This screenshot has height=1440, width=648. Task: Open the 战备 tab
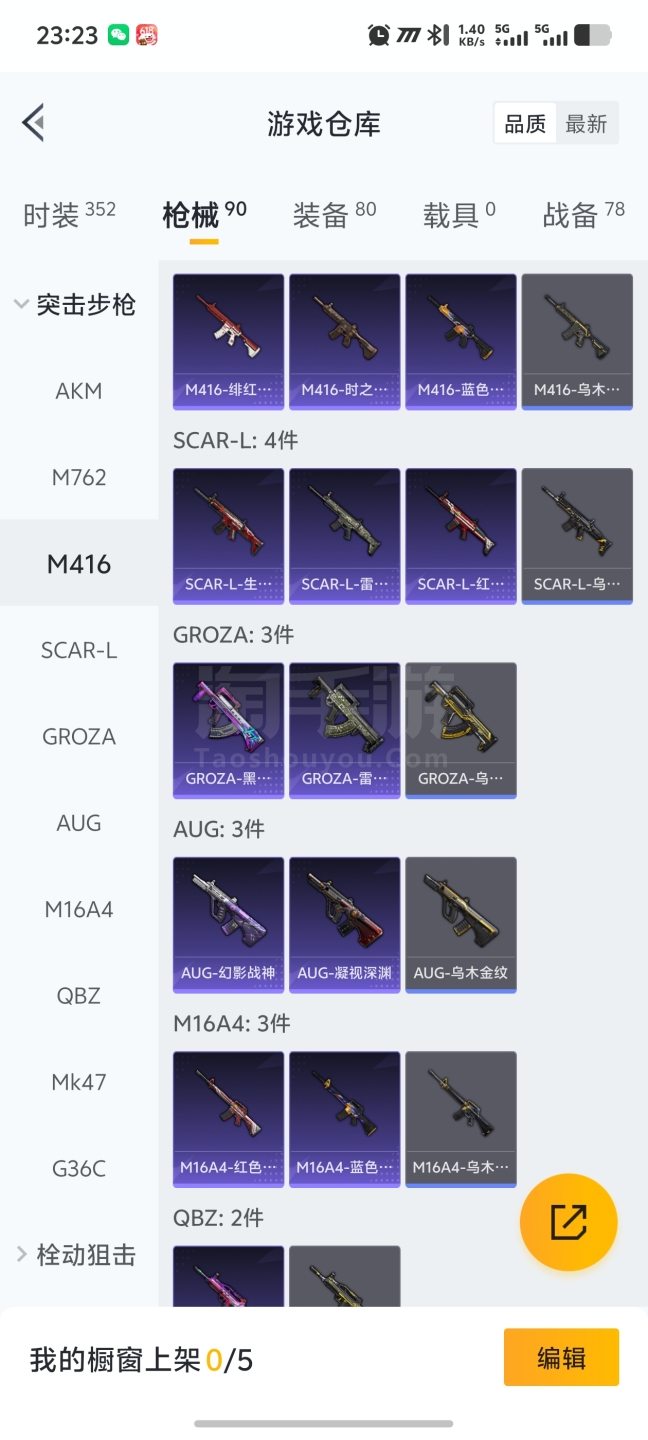[x=583, y=214]
